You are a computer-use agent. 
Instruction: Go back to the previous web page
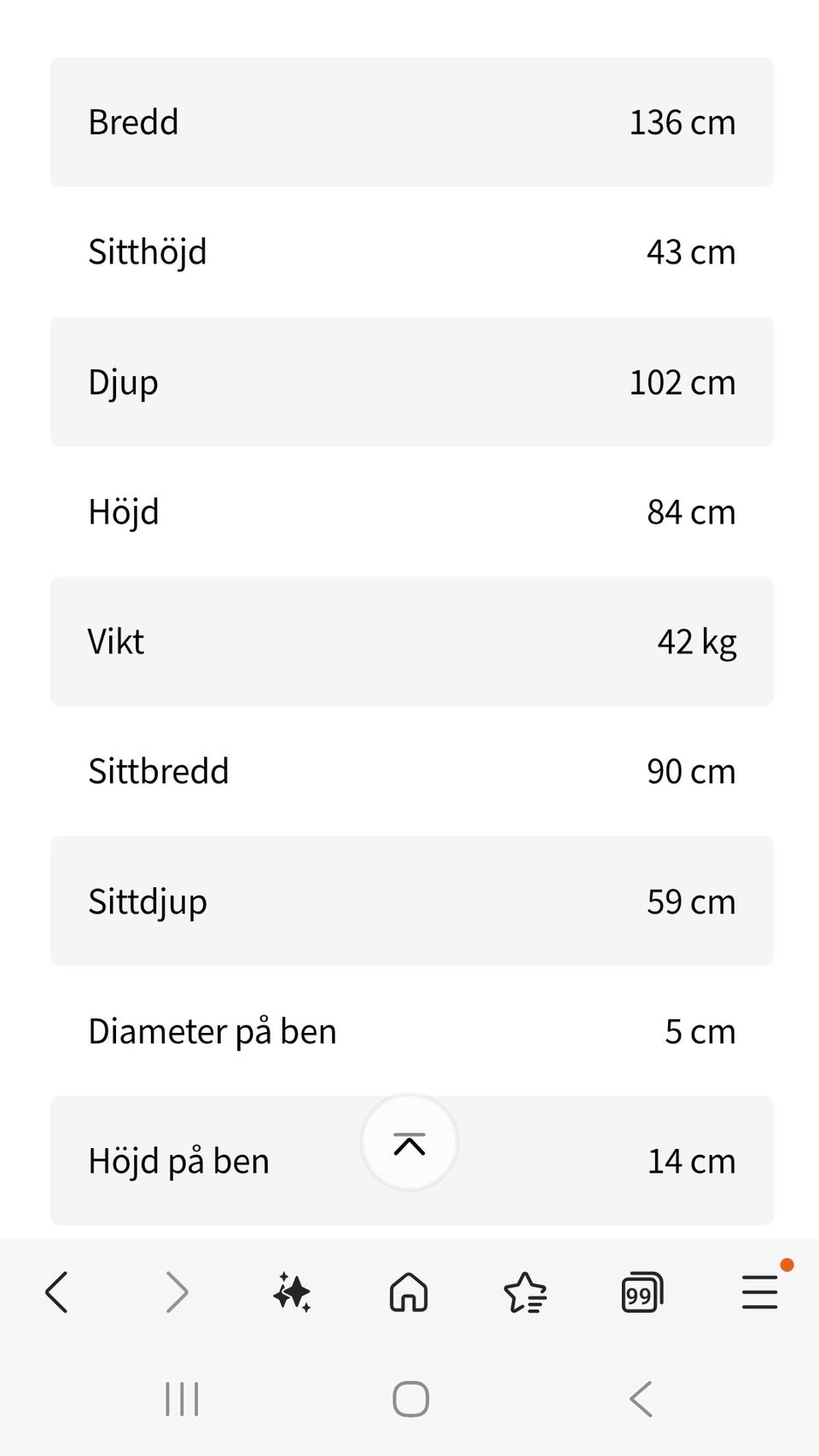pyautogui.click(x=56, y=1292)
